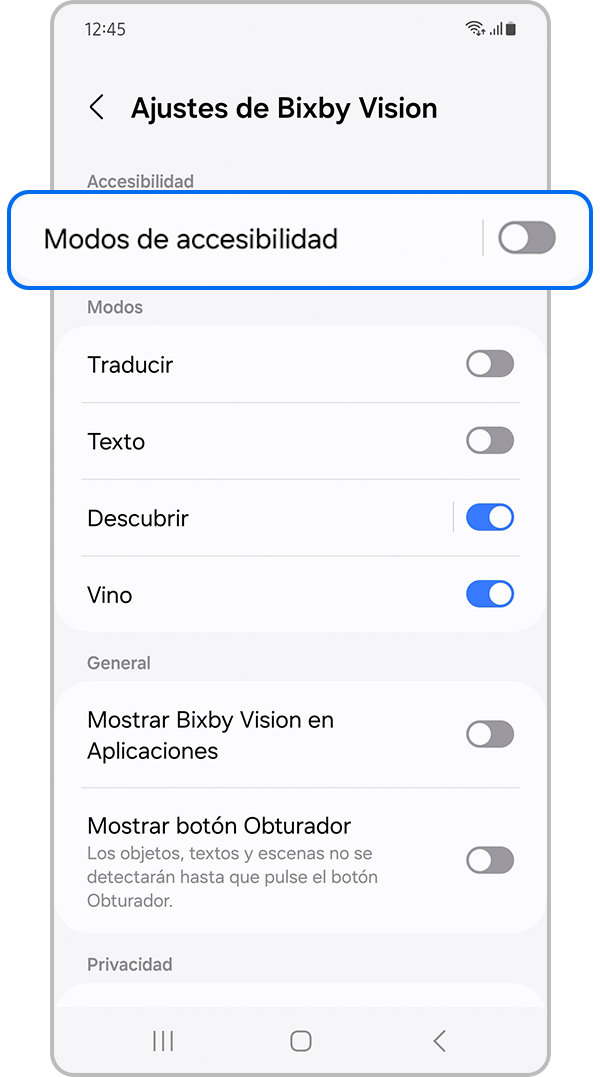
Task: Open the recent apps view
Action: (163, 1041)
